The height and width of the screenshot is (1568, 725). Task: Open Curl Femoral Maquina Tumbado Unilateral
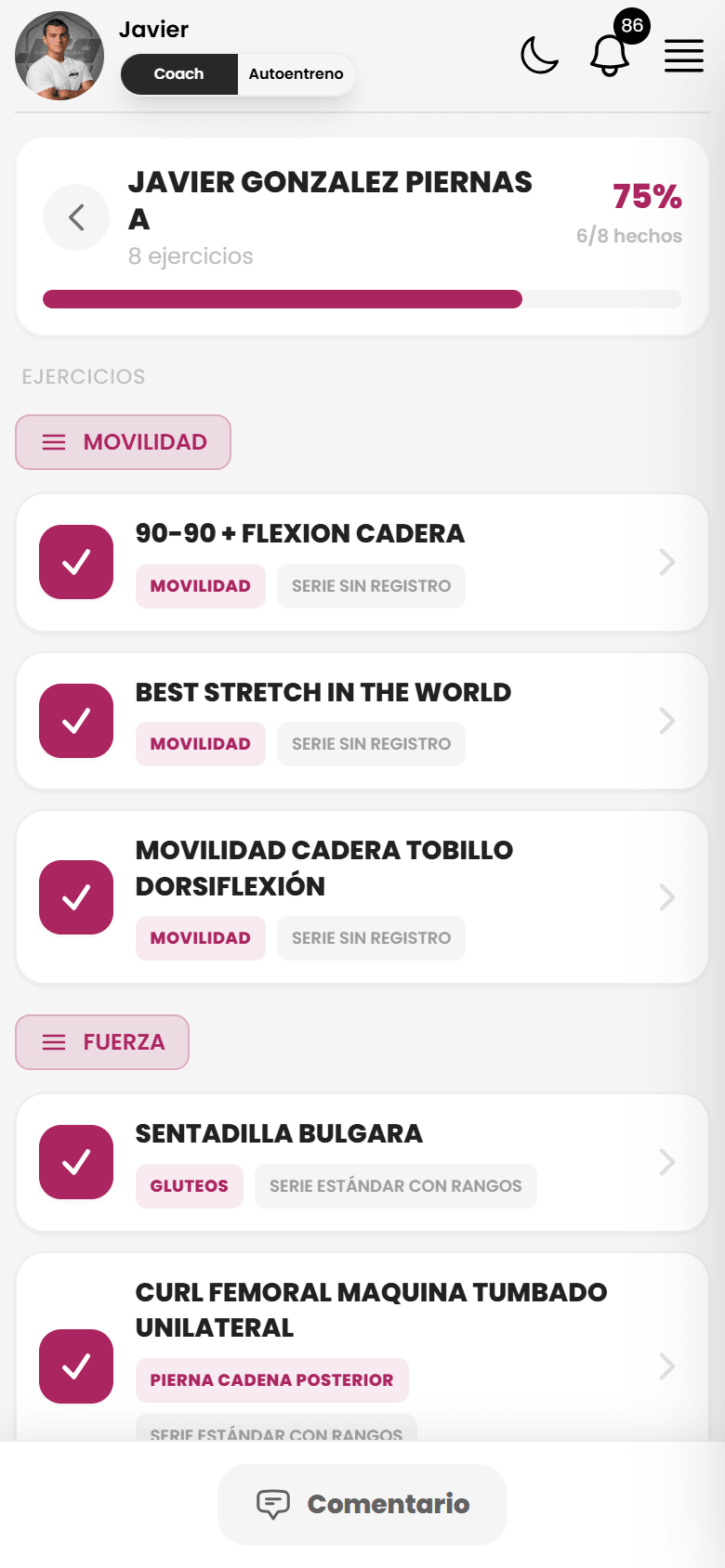click(x=362, y=1347)
